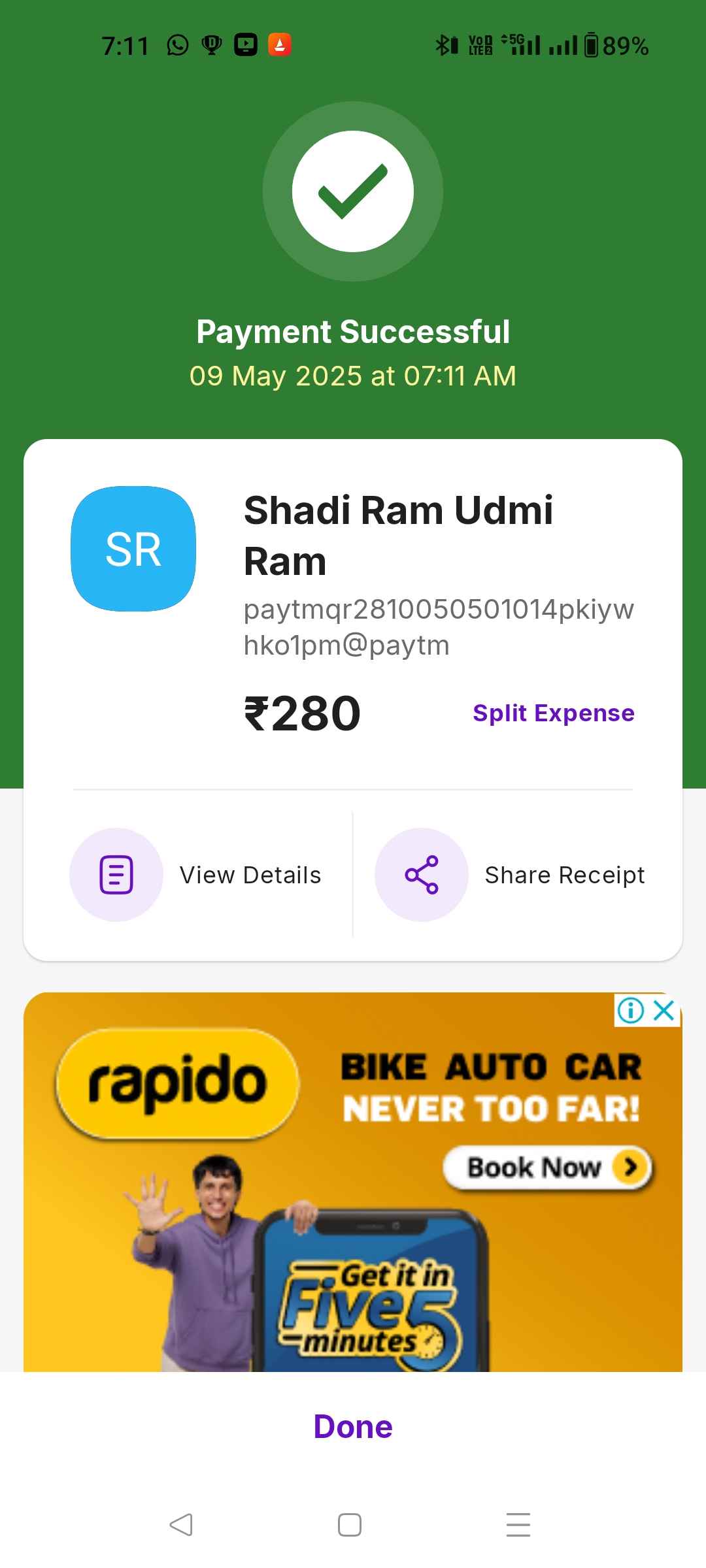Open the ad info icon

tap(631, 1010)
